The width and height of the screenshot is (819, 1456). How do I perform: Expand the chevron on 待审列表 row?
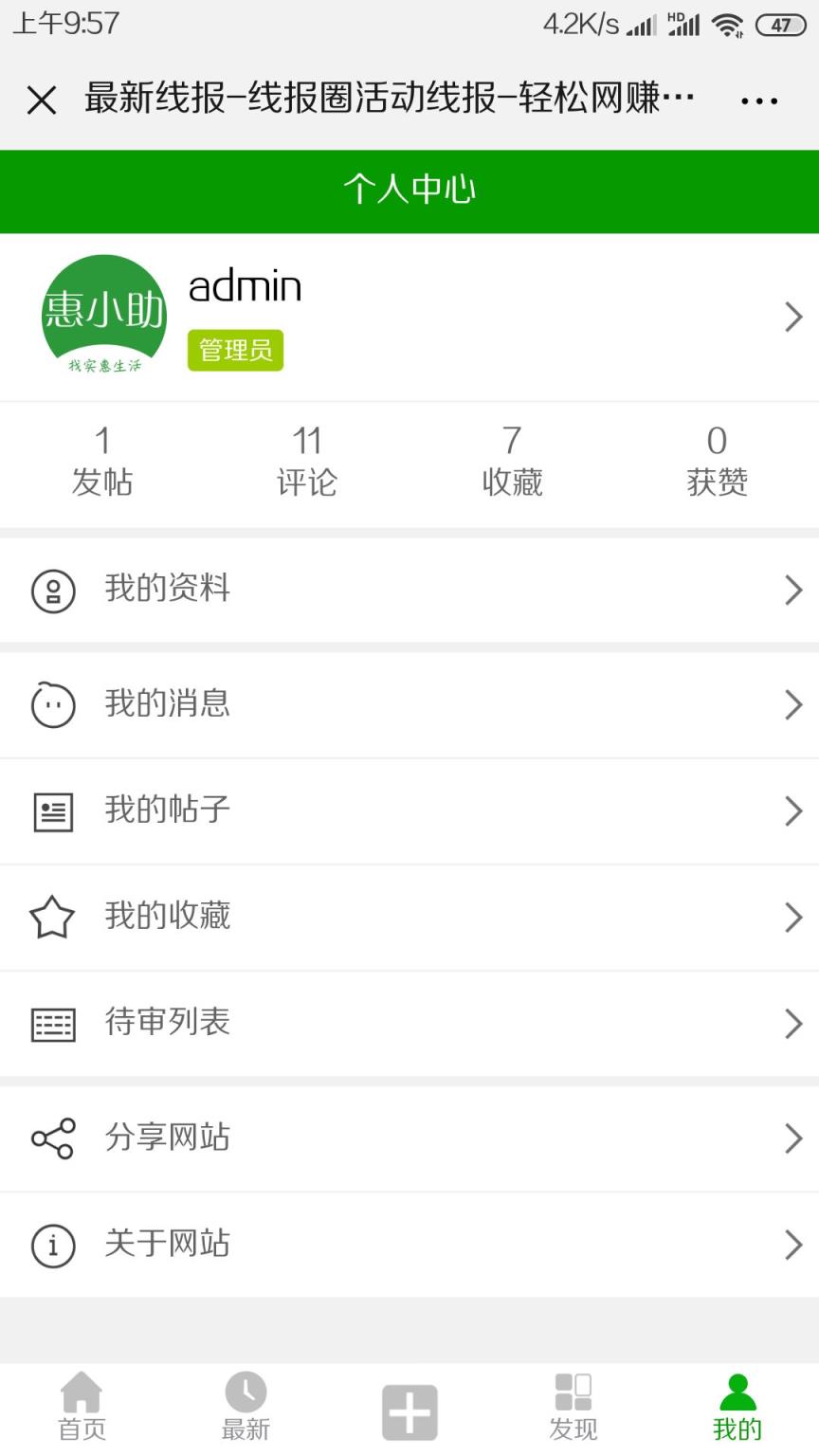point(794,1023)
